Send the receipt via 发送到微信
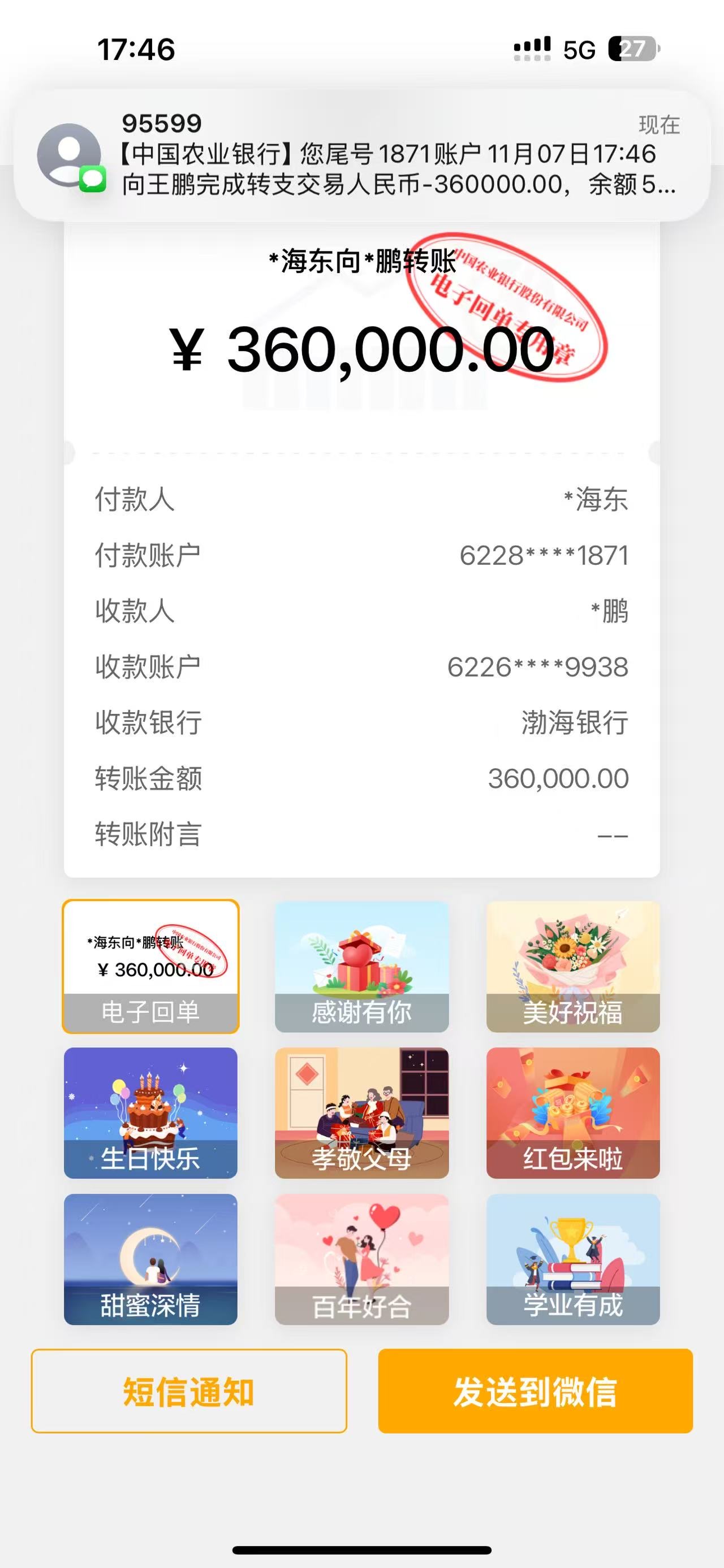Screen dimensions: 724x1568 (535, 1391)
